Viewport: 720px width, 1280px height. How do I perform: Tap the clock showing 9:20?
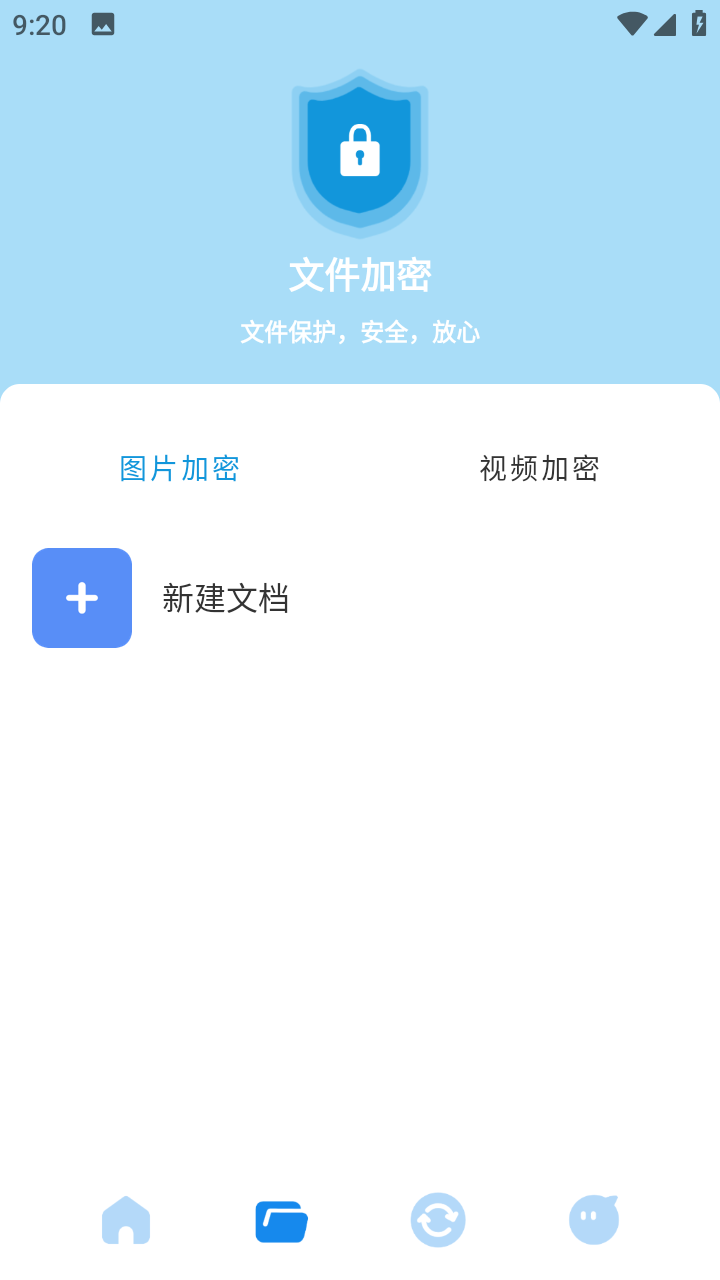[42, 24]
